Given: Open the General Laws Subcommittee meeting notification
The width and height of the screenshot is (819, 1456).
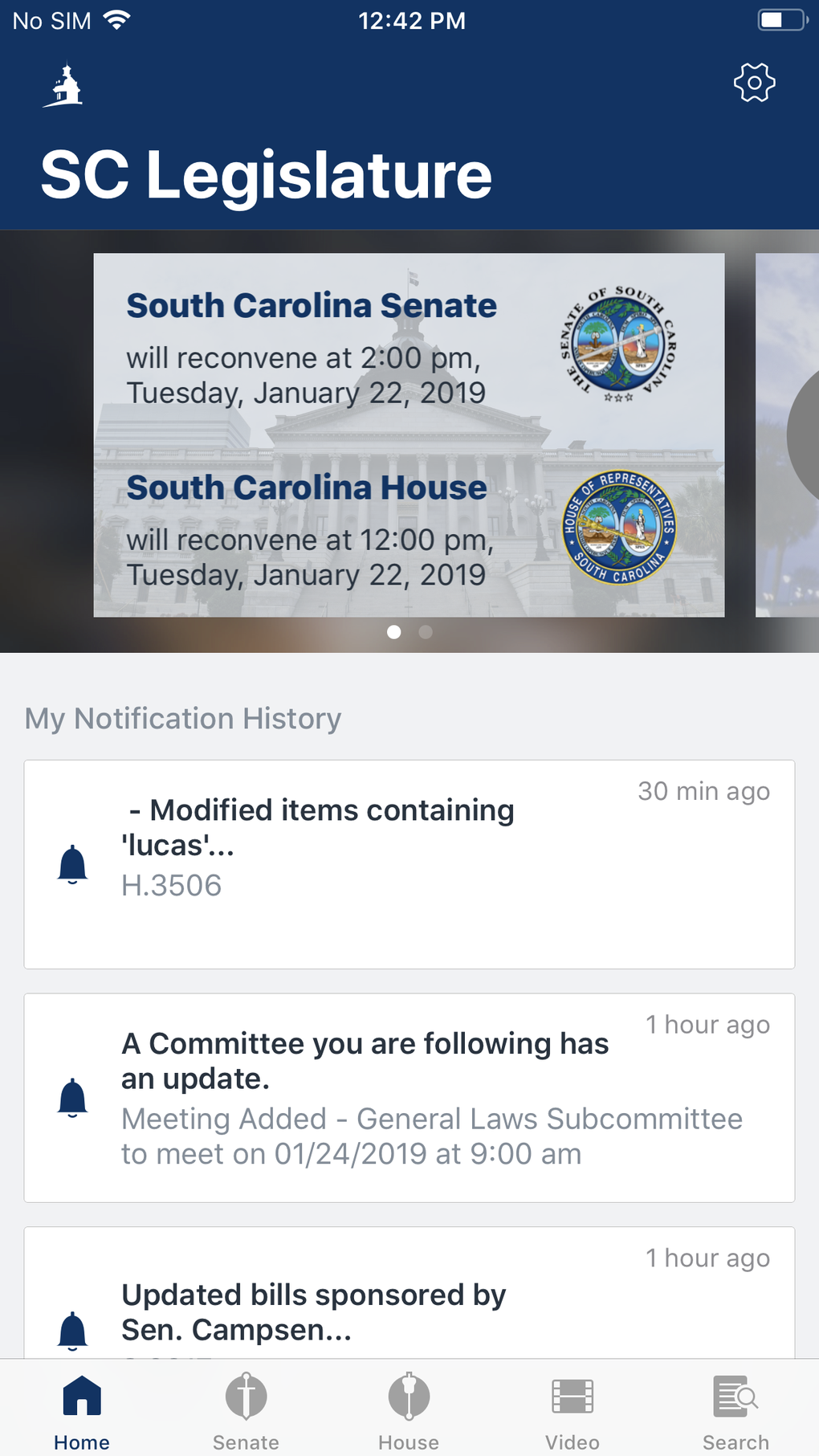Looking at the screenshot, I should [409, 1097].
